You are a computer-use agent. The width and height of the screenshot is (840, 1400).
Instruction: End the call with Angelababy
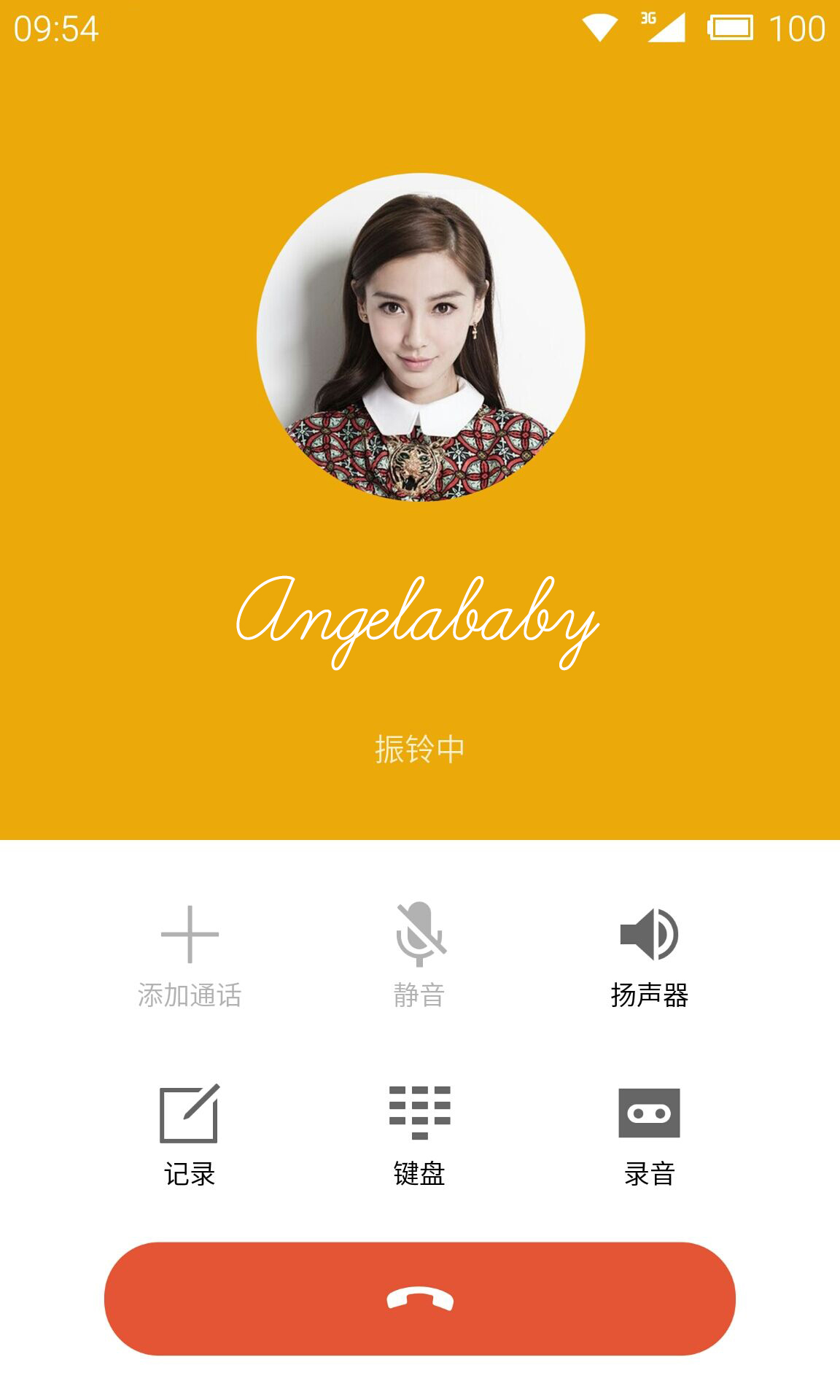[419, 1299]
